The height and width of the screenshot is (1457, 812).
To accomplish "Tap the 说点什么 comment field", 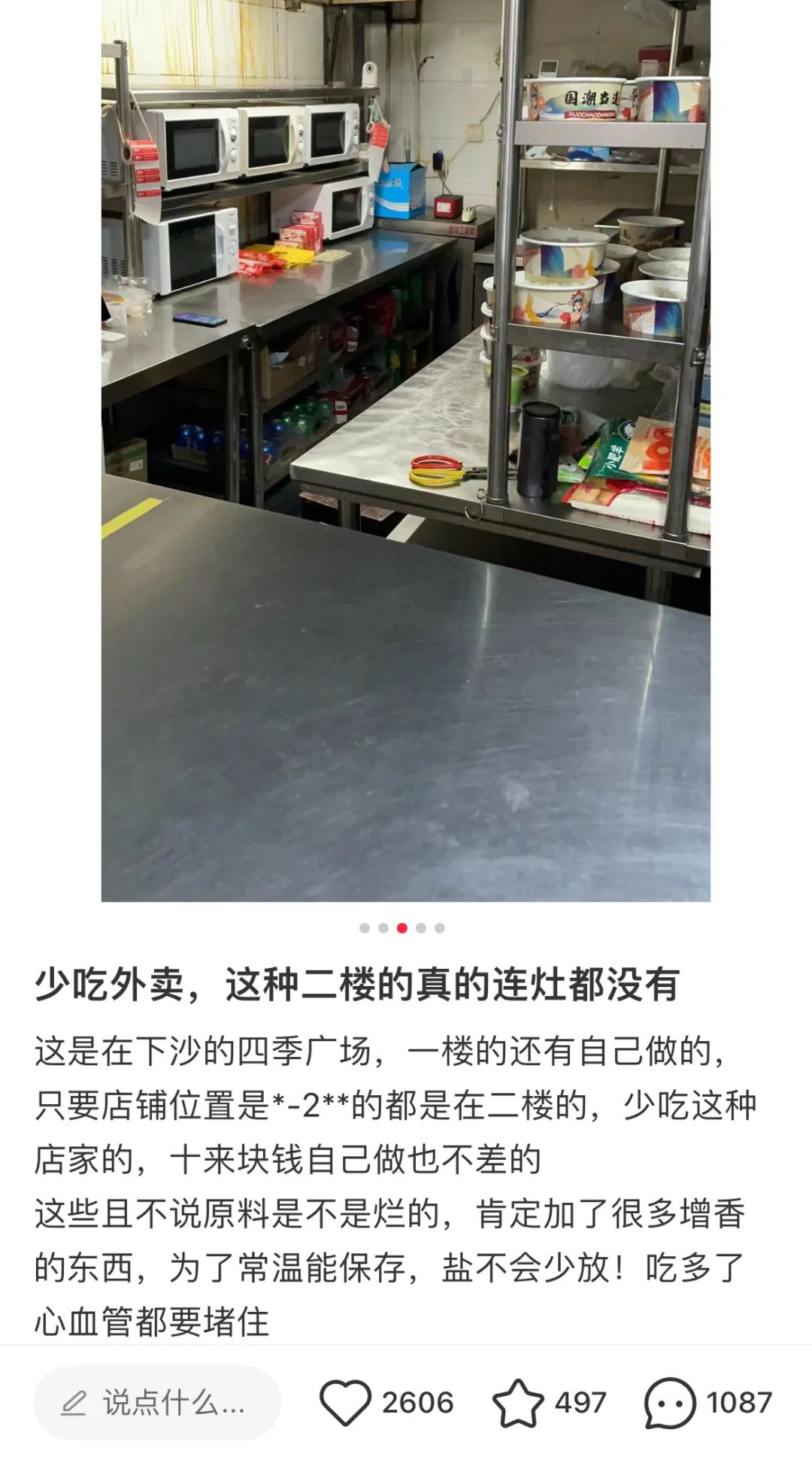I will point(158,1402).
